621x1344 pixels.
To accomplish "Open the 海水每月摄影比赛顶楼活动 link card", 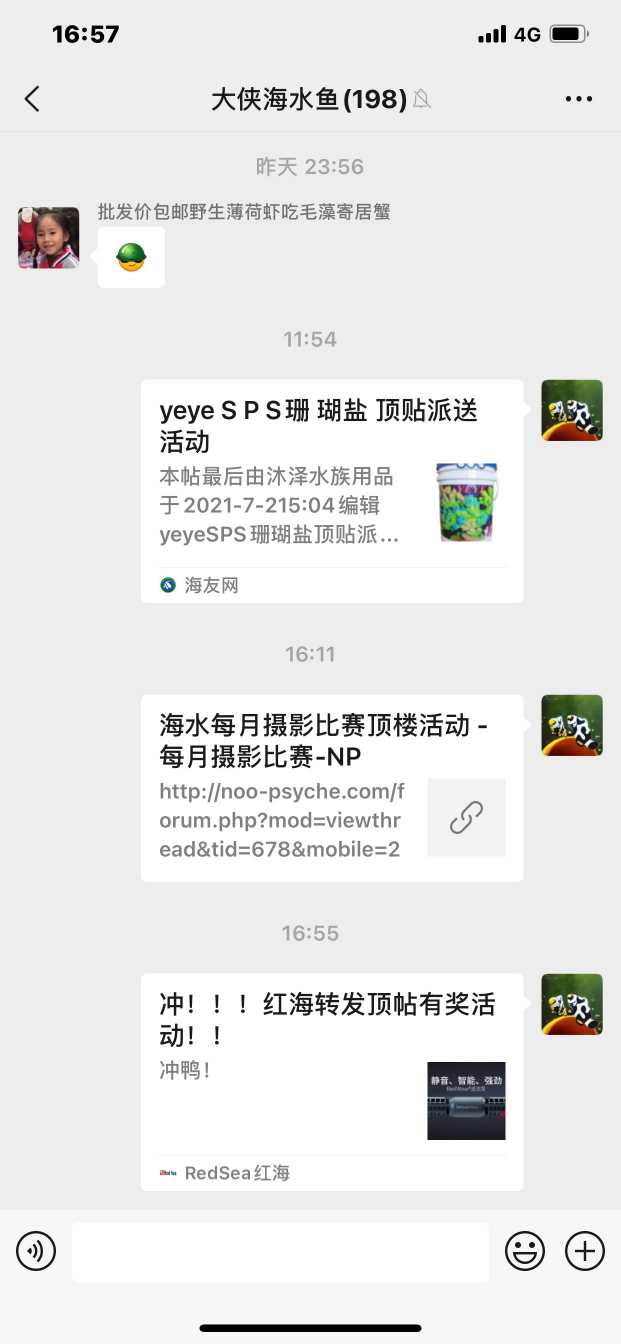I will (x=331, y=787).
